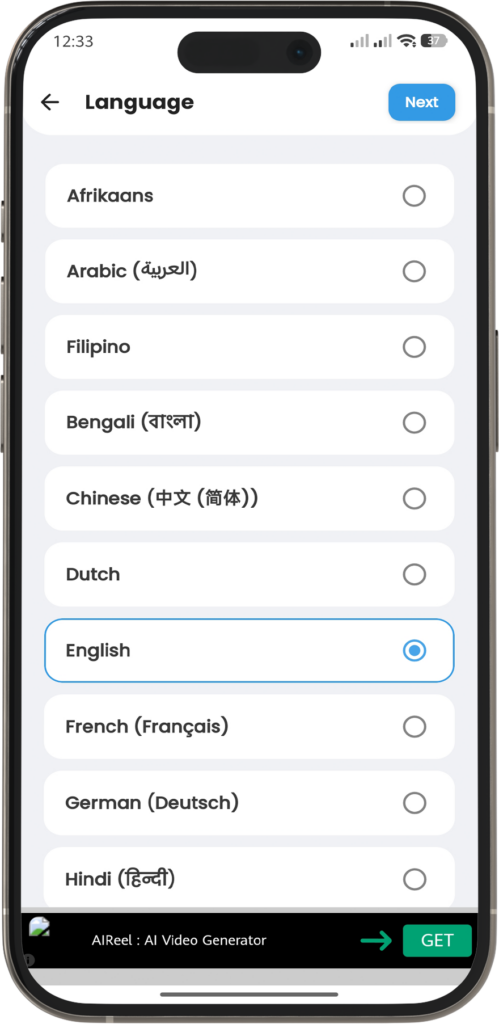Go back using the arrow icon
This screenshot has height=1024, width=499.
(50, 102)
